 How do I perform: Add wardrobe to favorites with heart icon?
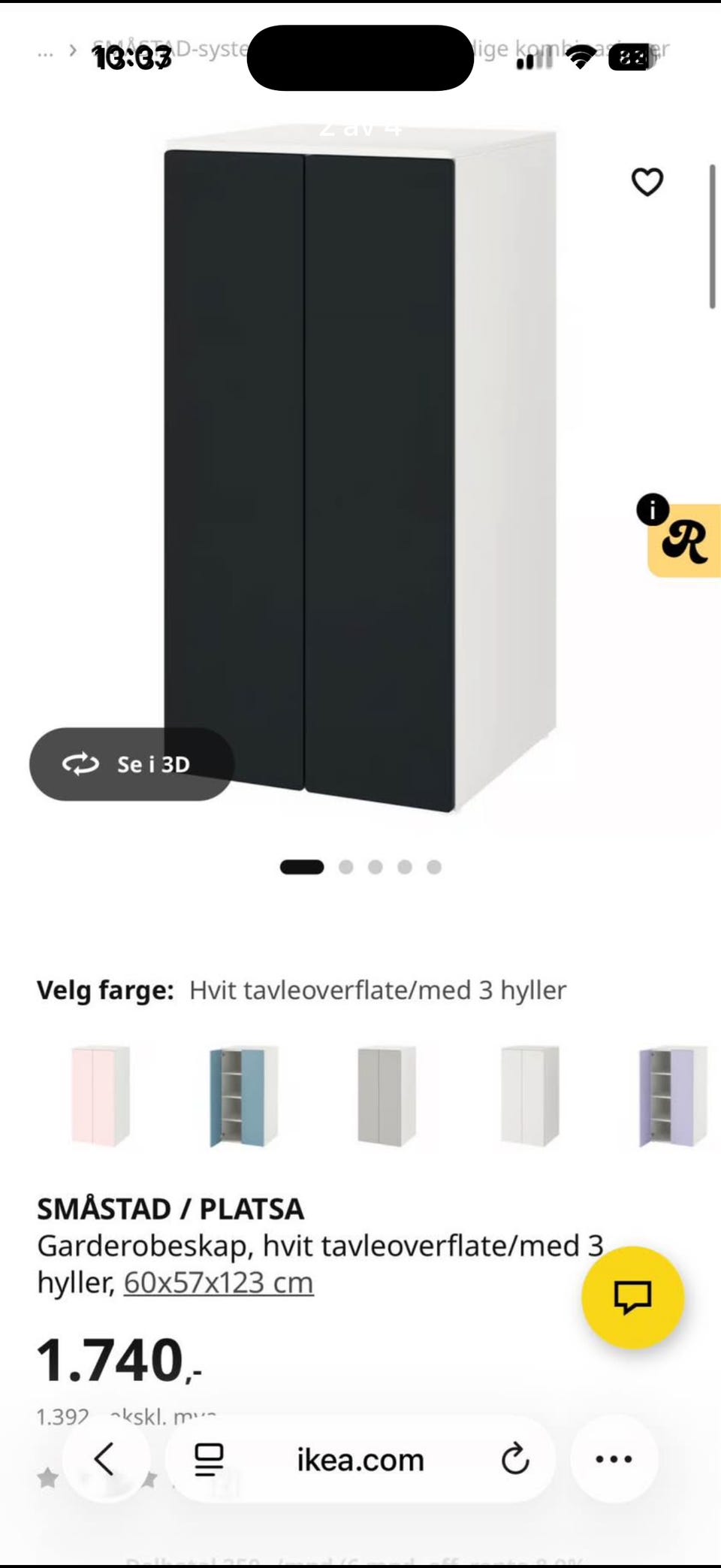tap(647, 182)
